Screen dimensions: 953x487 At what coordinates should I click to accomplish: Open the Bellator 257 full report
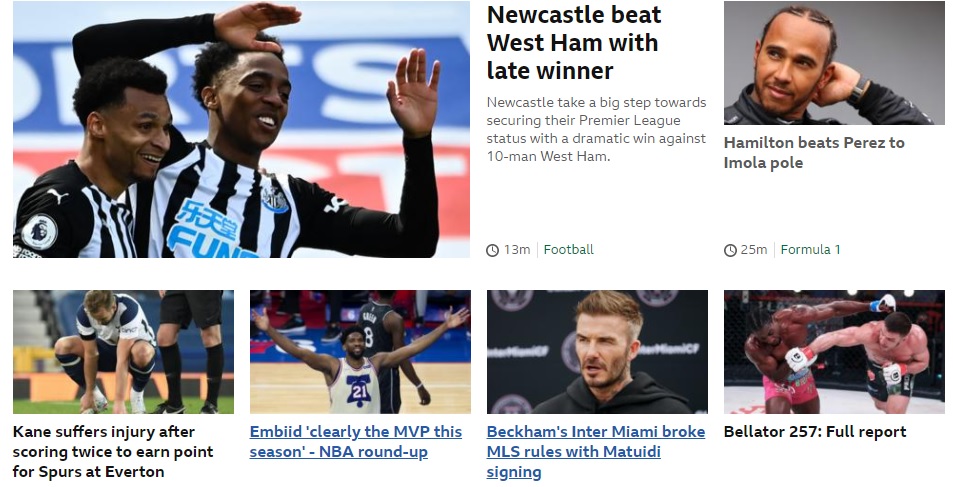[814, 432]
